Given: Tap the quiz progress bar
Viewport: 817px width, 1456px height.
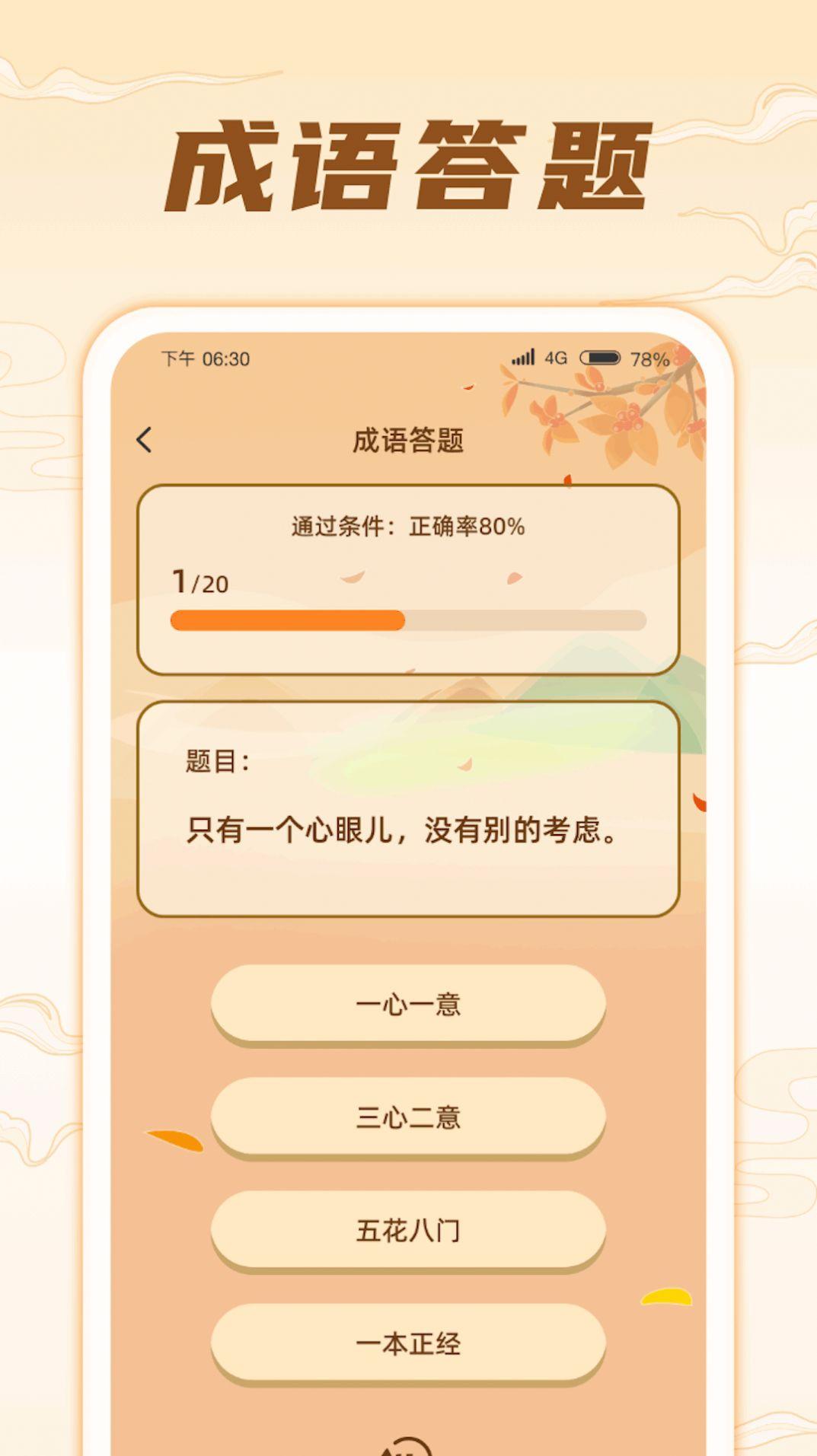Looking at the screenshot, I should pyautogui.click(x=408, y=620).
